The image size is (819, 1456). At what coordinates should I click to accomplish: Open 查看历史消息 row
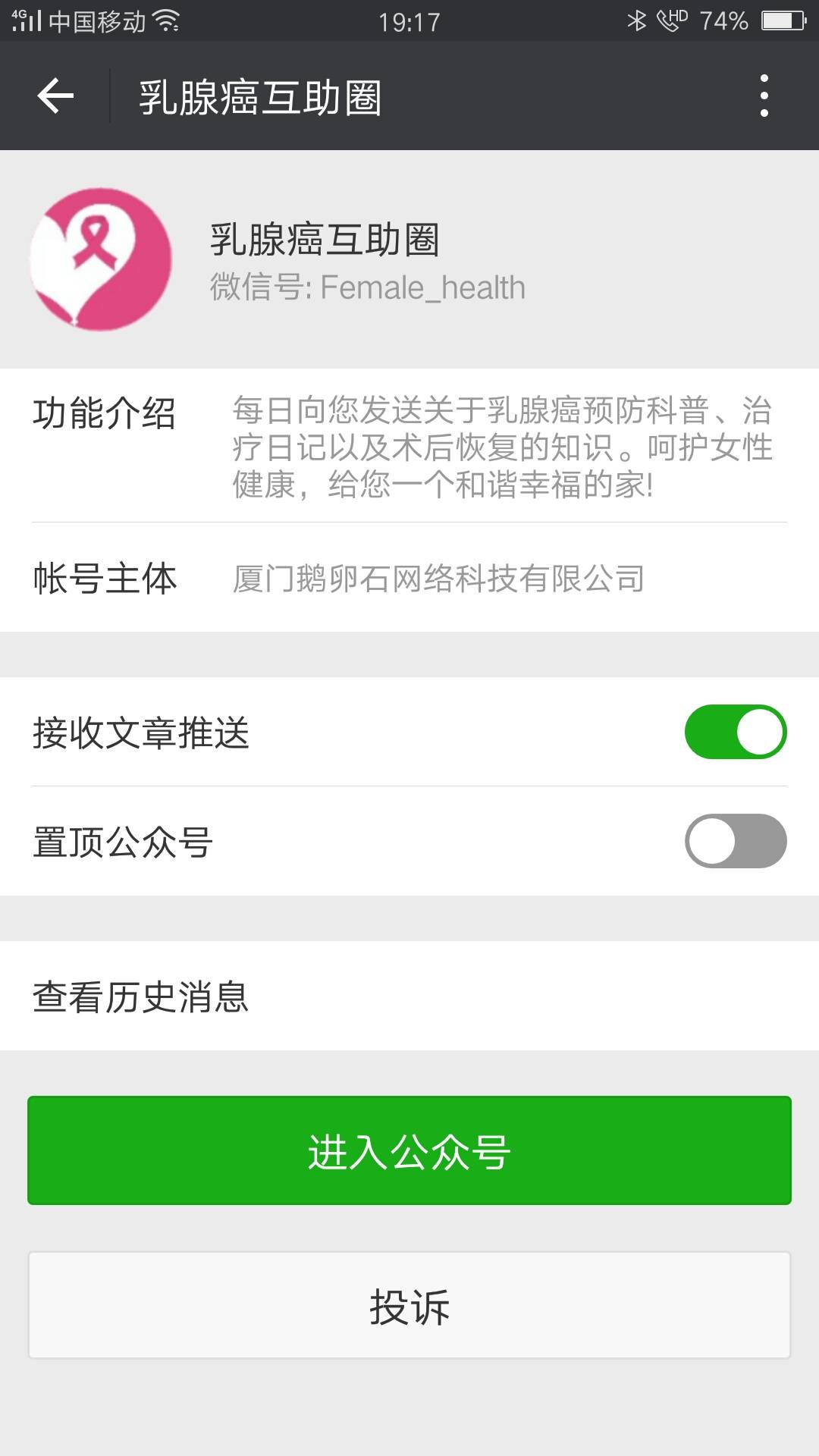click(x=409, y=996)
